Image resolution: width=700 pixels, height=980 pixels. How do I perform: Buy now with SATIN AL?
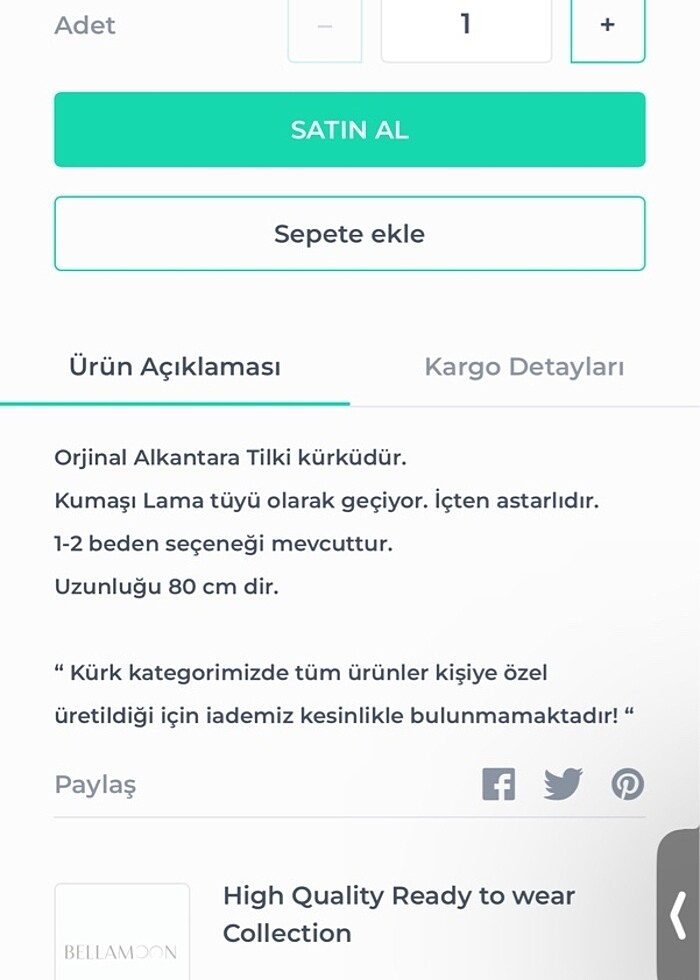pyautogui.click(x=350, y=130)
